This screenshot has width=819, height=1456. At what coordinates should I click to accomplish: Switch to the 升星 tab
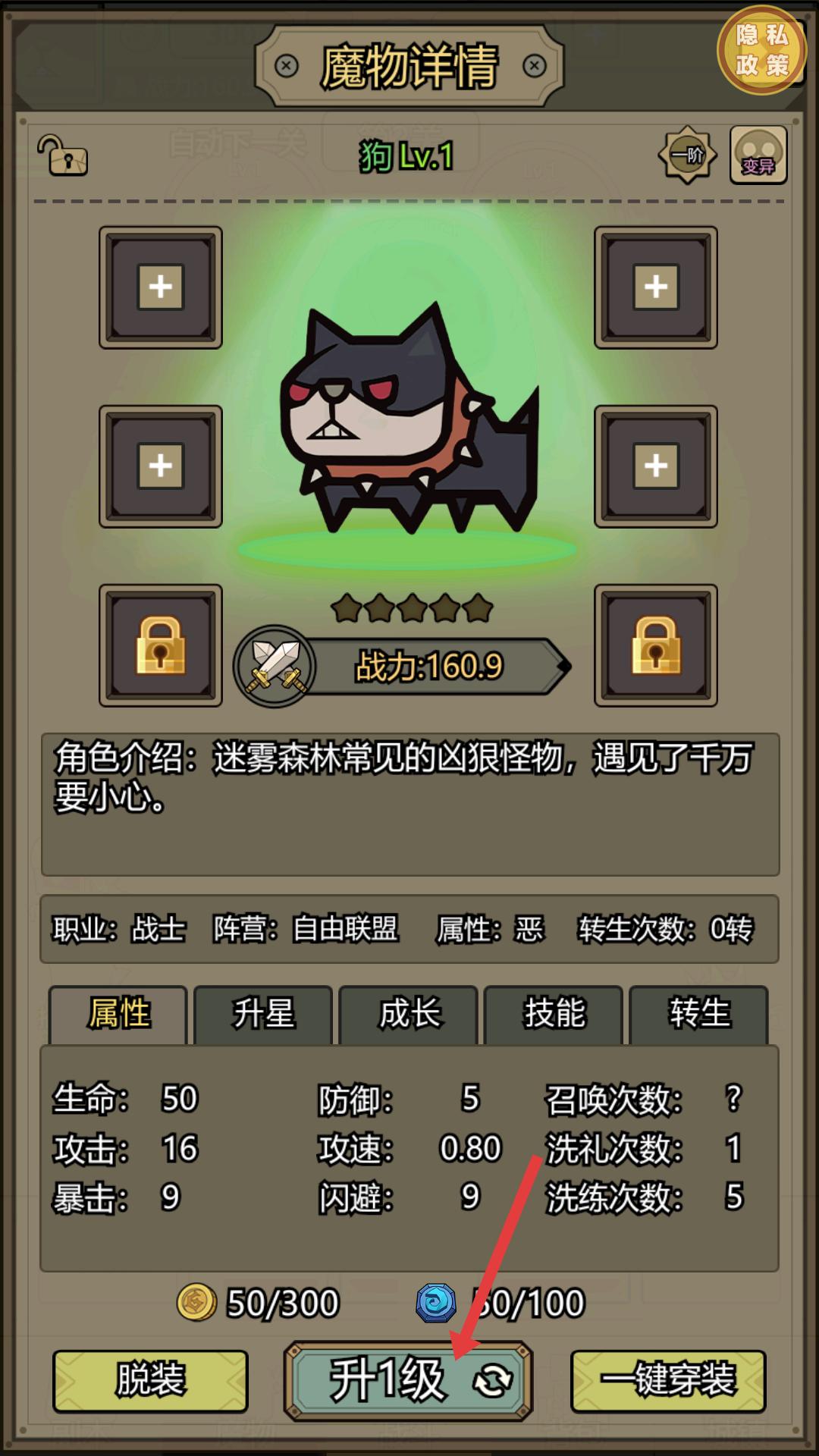pyautogui.click(x=263, y=1015)
